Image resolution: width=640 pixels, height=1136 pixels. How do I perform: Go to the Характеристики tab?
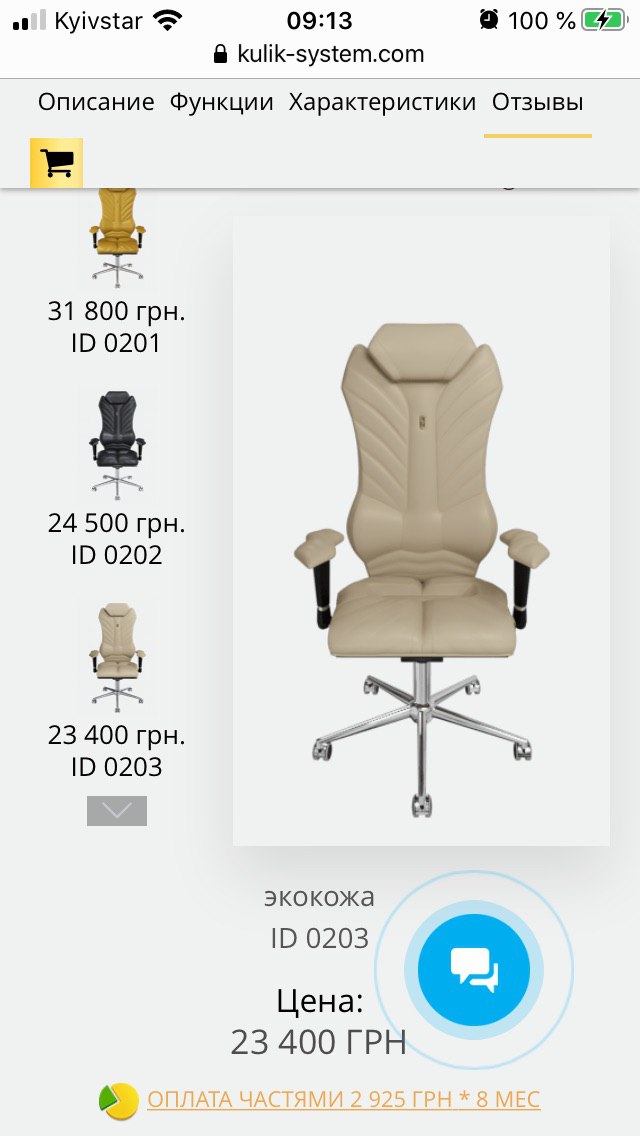(382, 102)
